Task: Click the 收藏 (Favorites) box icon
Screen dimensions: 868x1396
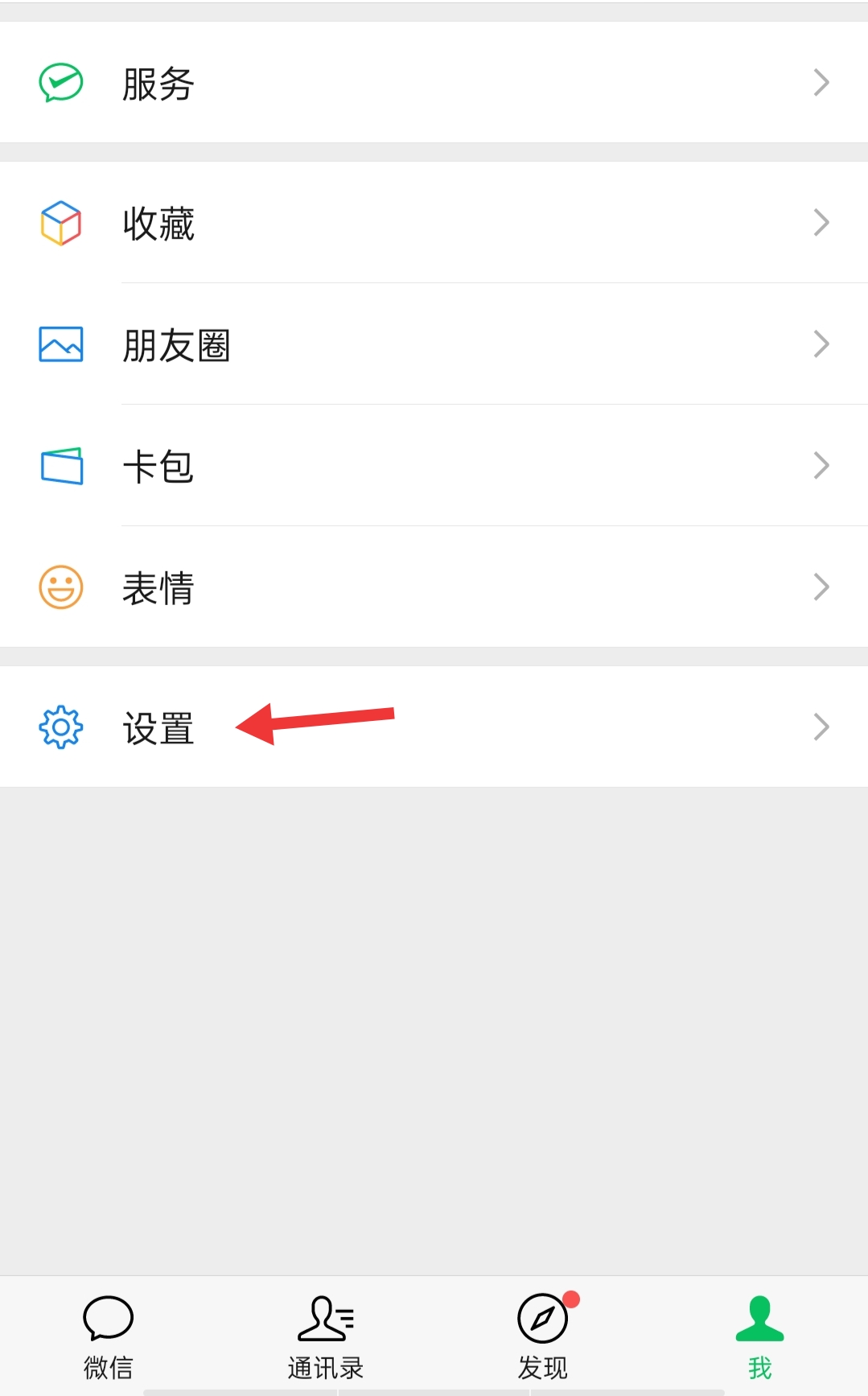Action: point(59,223)
